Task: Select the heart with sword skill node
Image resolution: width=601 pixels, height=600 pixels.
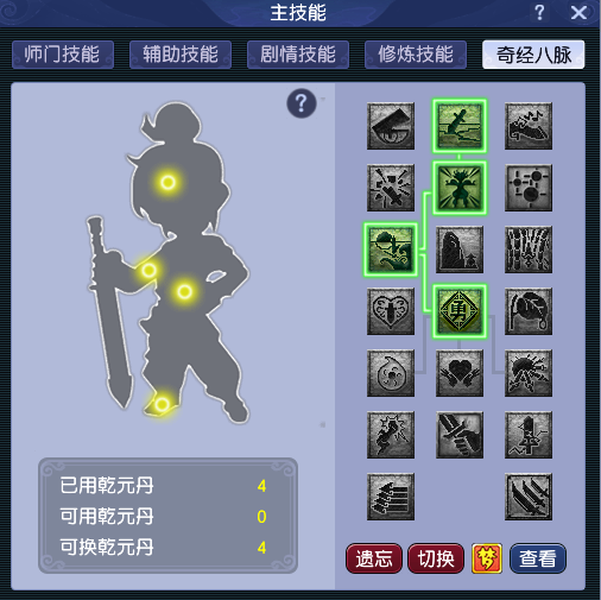Action: [x=391, y=311]
